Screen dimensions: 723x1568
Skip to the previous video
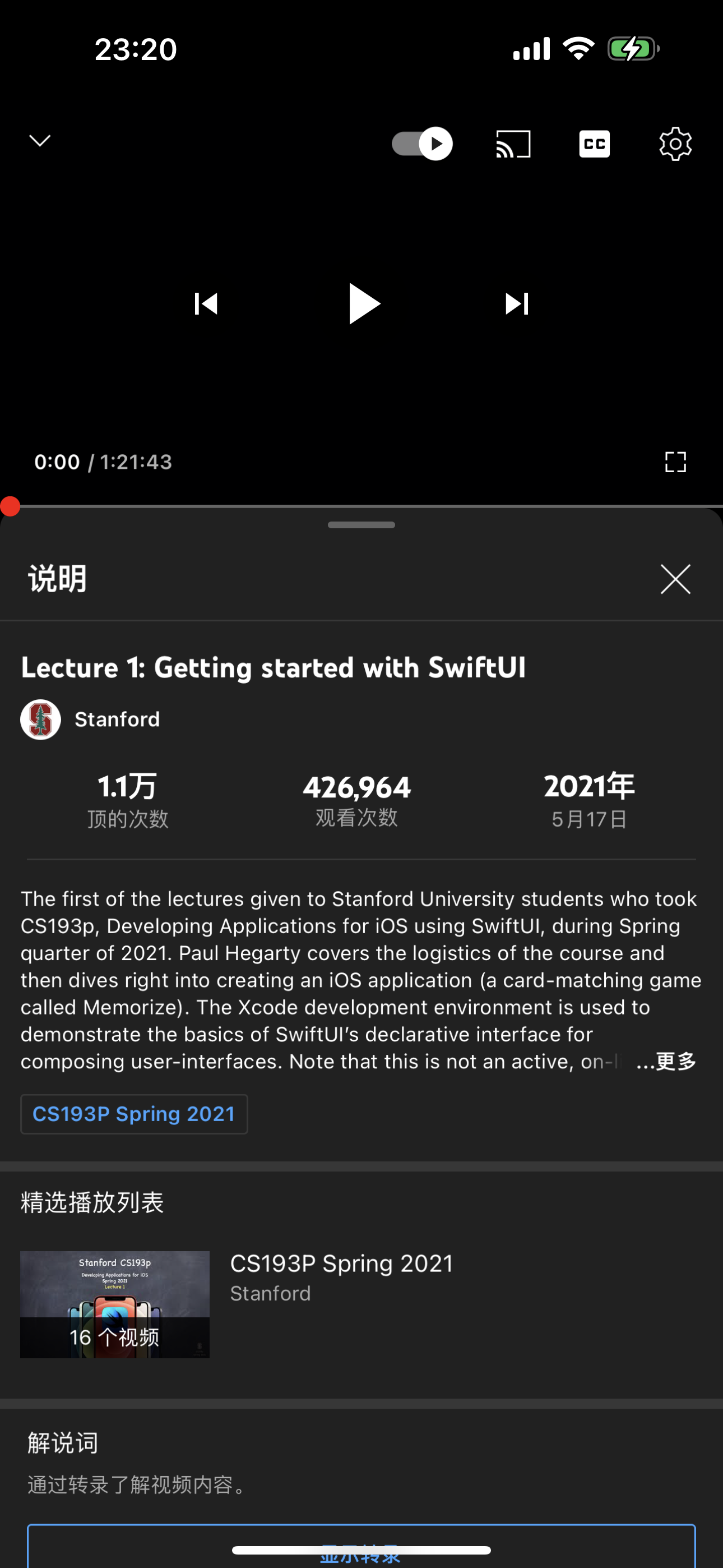[x=206, y=304]
